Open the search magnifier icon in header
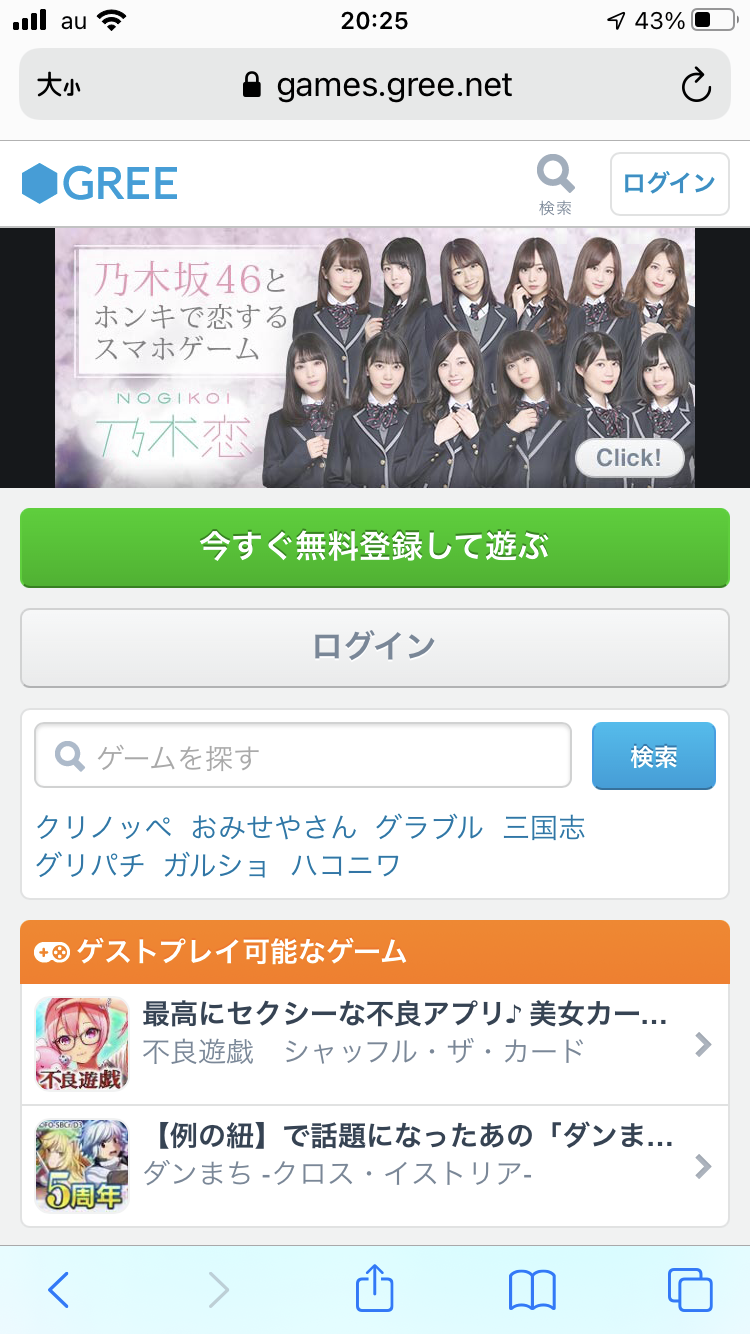 556,184
